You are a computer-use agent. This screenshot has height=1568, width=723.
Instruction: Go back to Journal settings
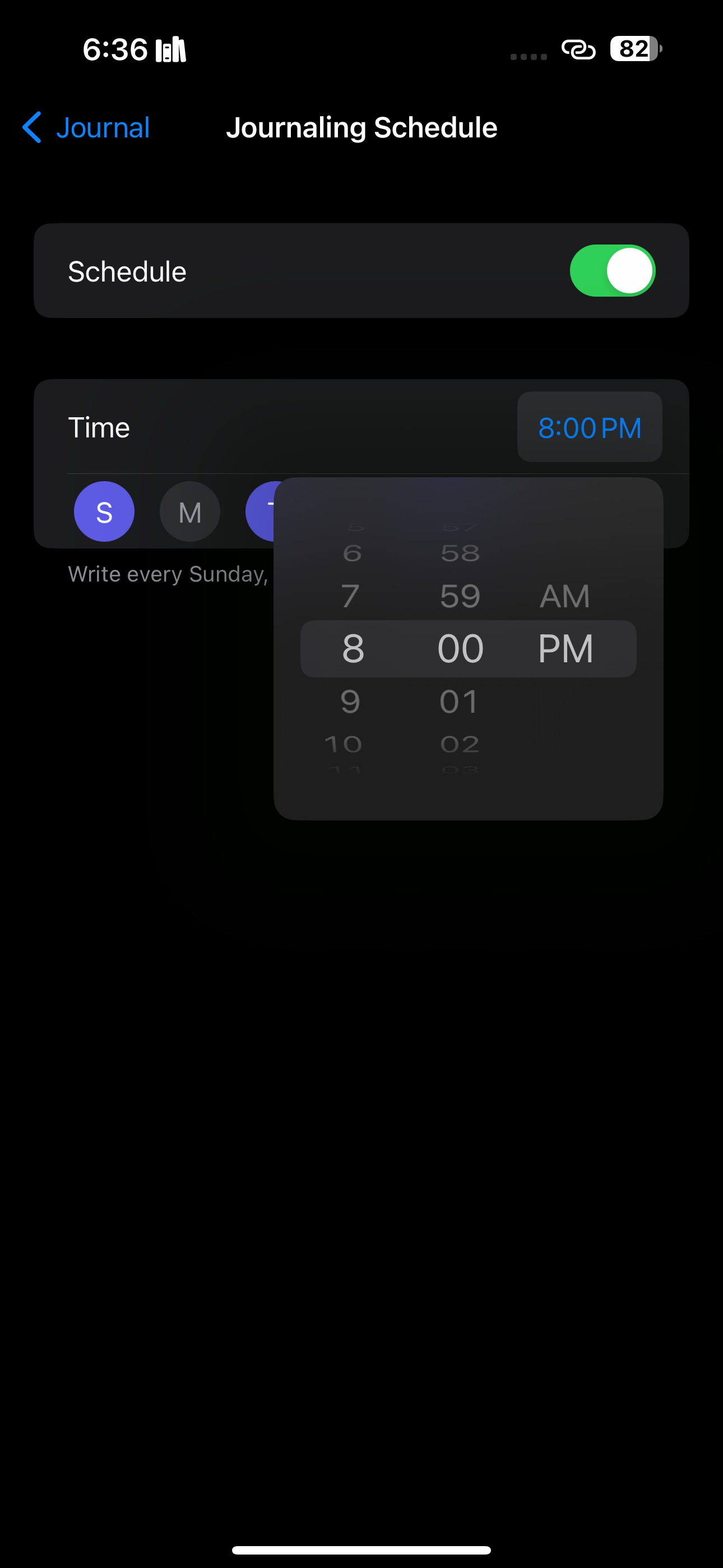click(x=86, y=128)
